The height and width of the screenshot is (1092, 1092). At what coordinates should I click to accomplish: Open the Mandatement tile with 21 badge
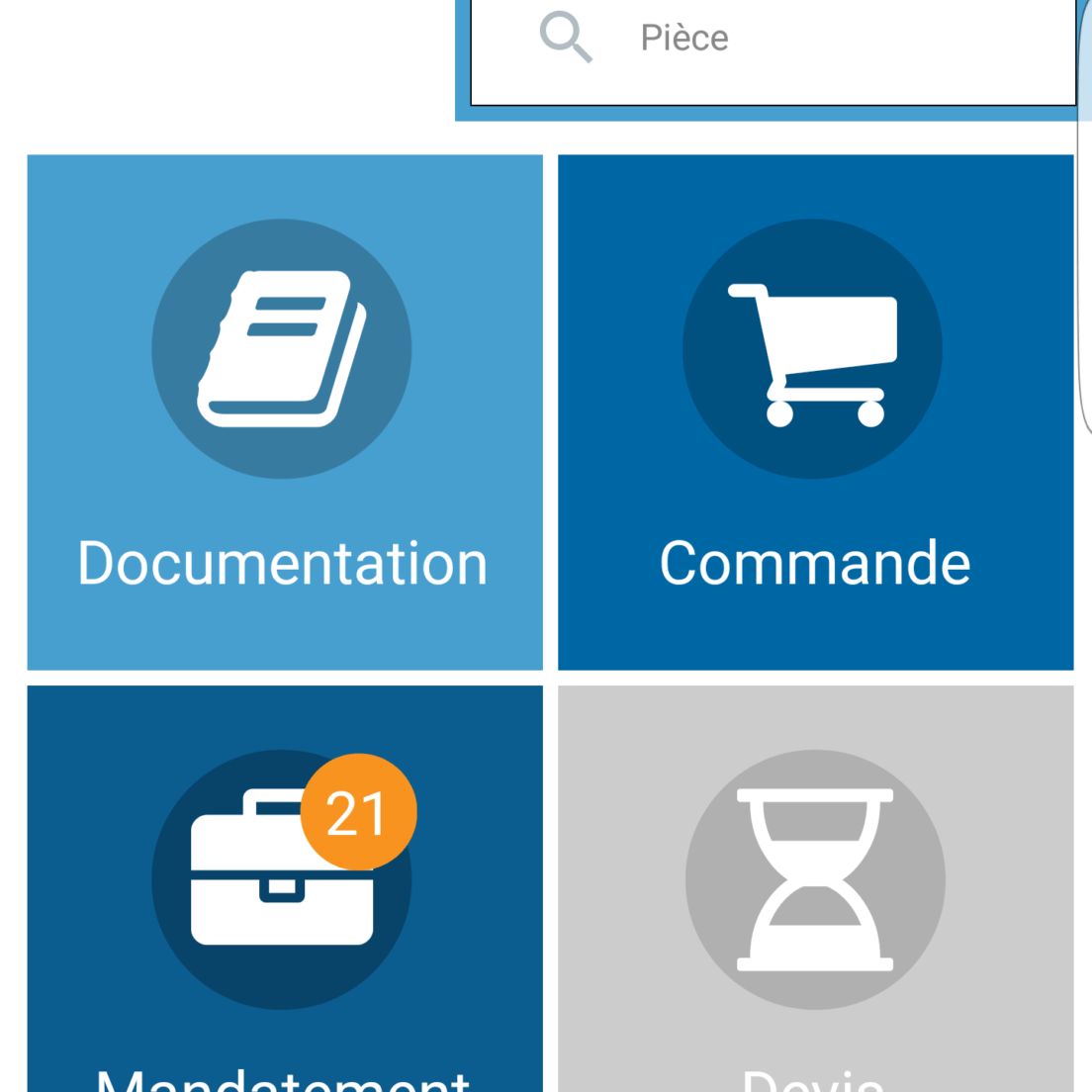[x=285, y=890]
